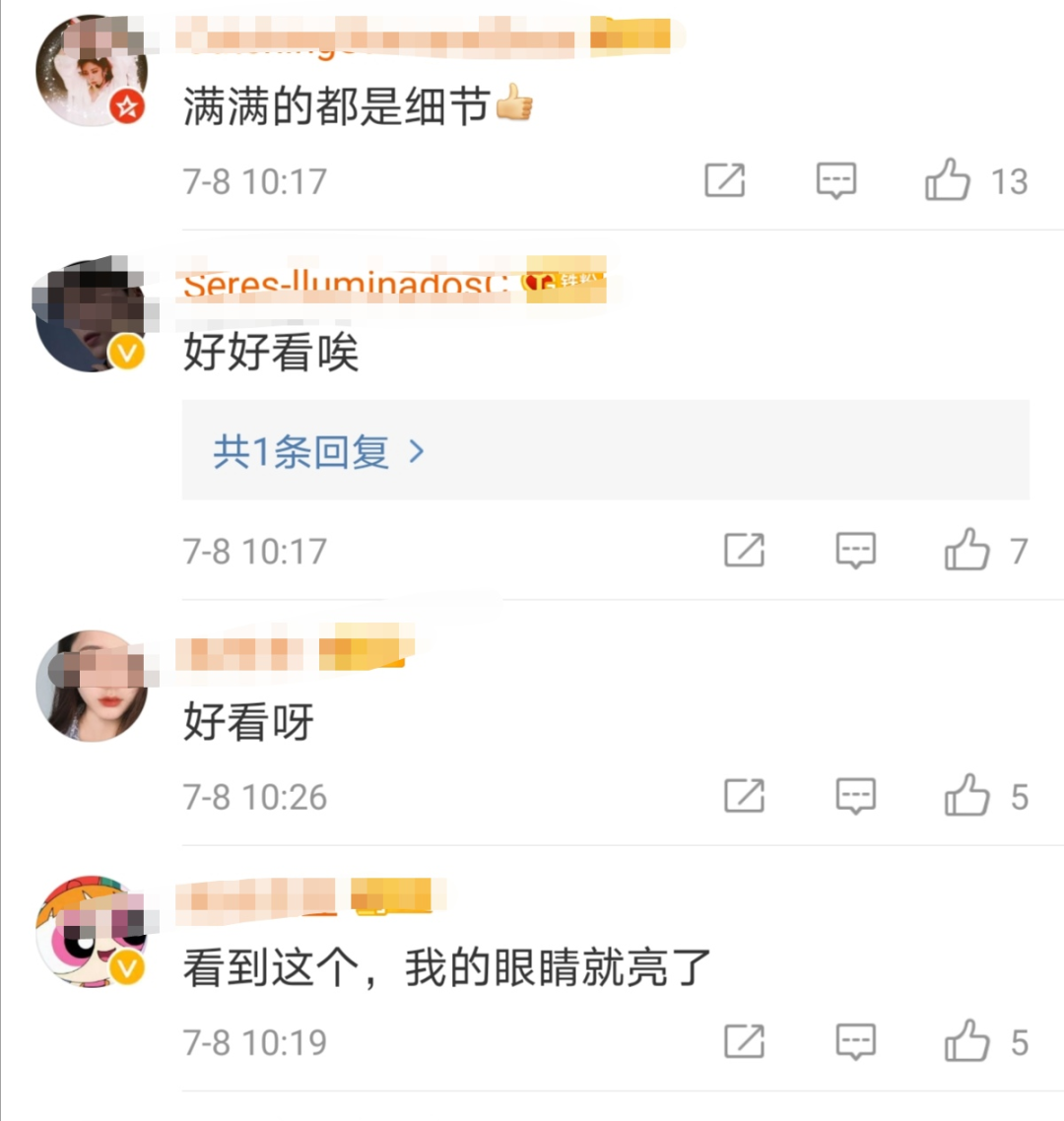Open avatar of the 好好看唉 commenter
1064x1121 pixels.
(92, 316)
